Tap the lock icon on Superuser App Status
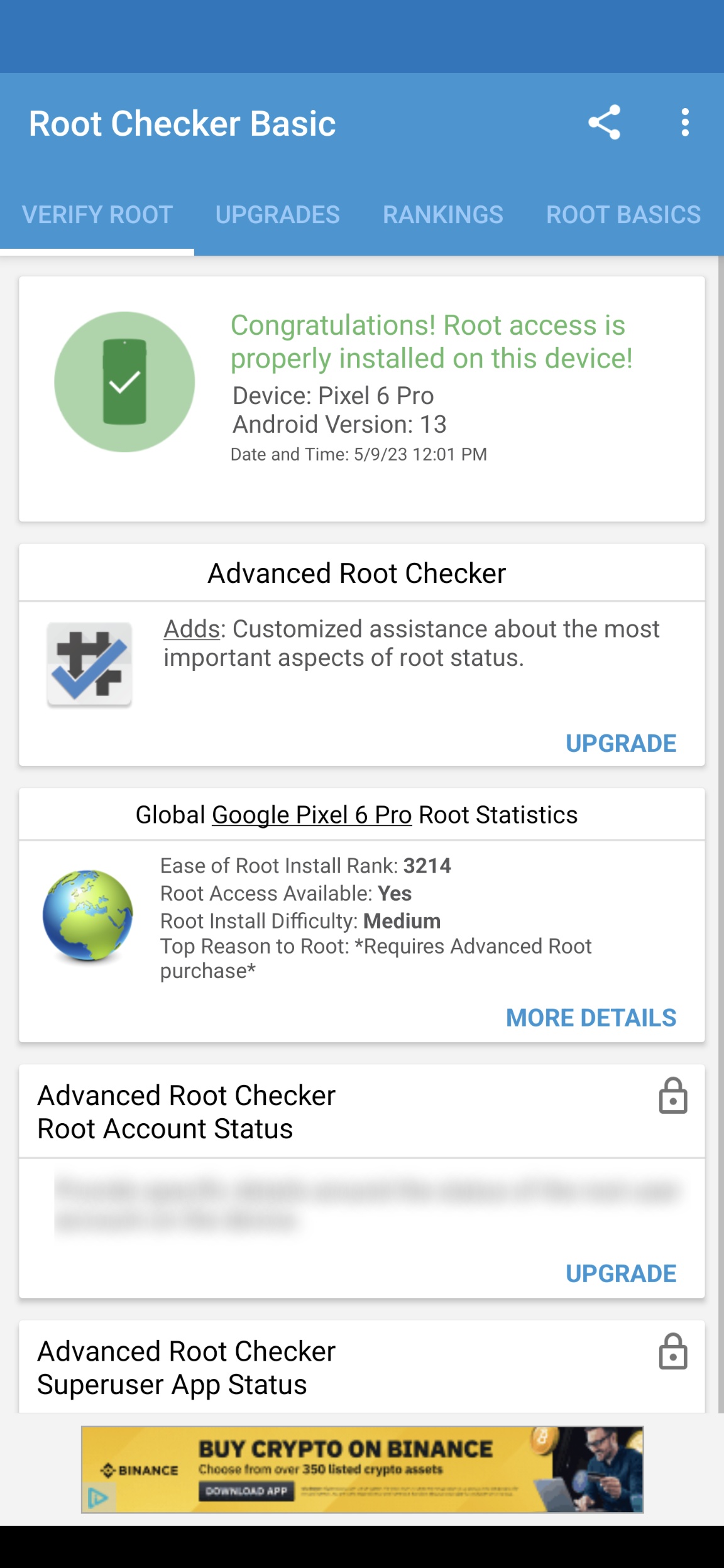 [x=673, y=1351]
